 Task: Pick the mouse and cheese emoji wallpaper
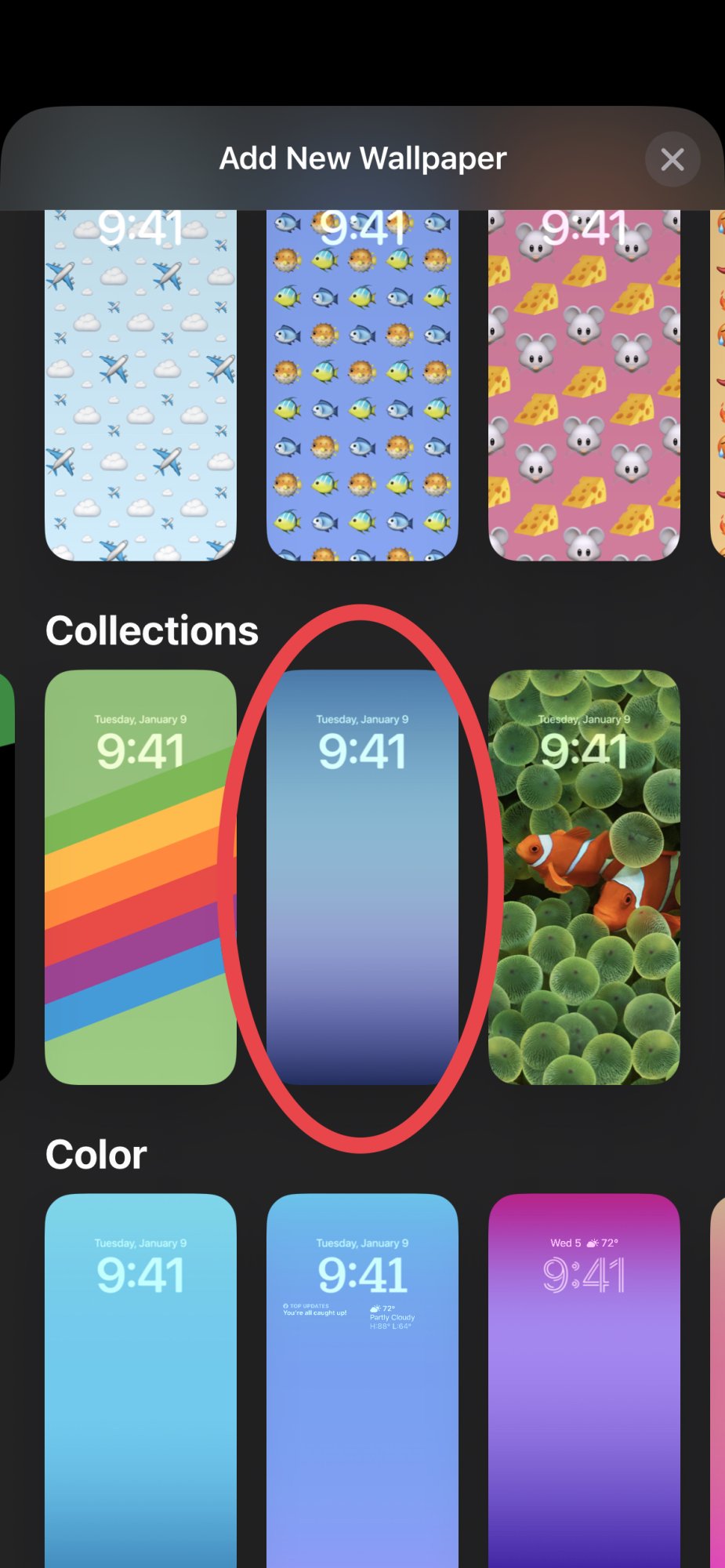(x=584, y=384)
